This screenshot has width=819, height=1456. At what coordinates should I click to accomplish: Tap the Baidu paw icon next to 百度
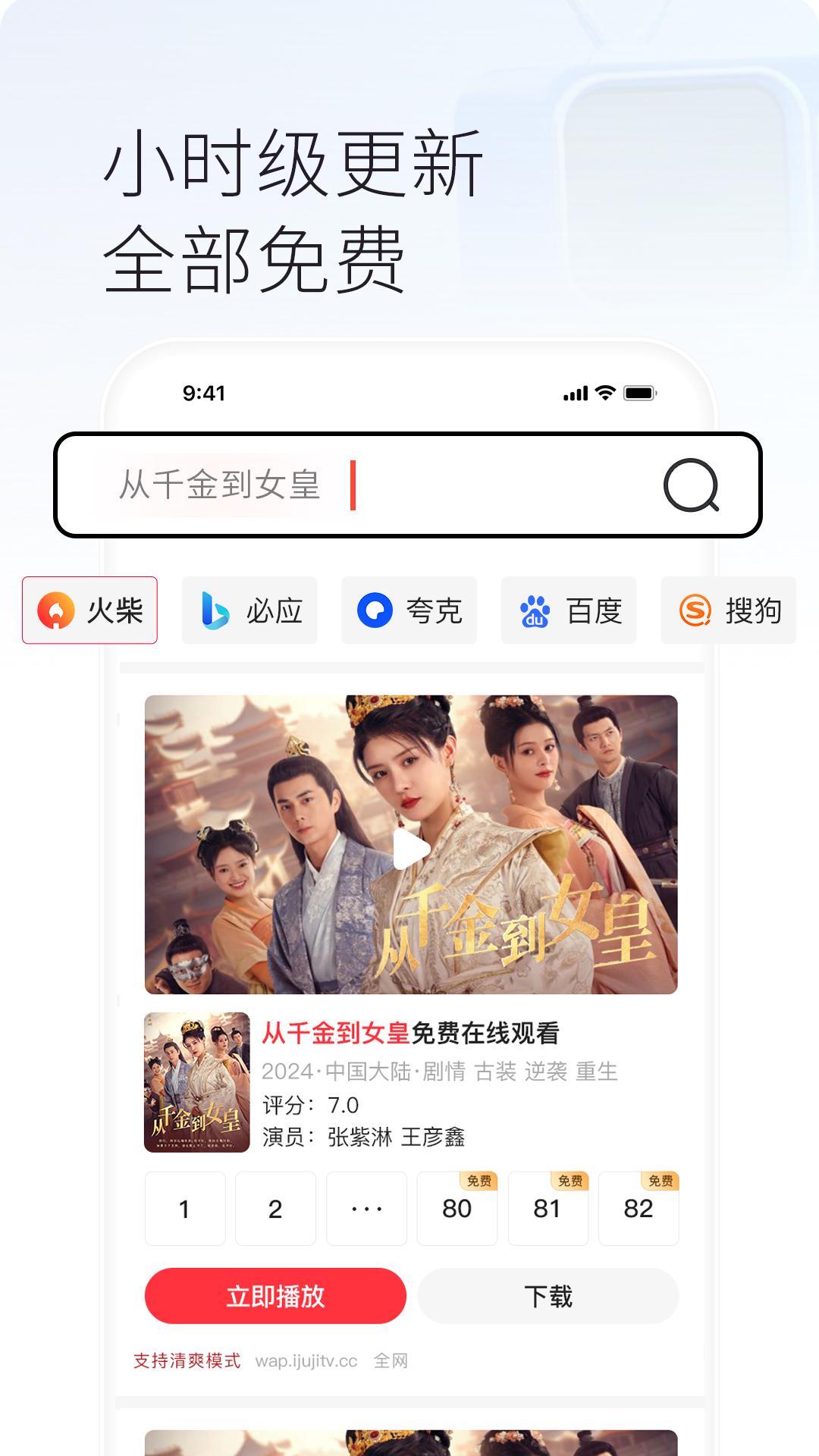(533, 610)
